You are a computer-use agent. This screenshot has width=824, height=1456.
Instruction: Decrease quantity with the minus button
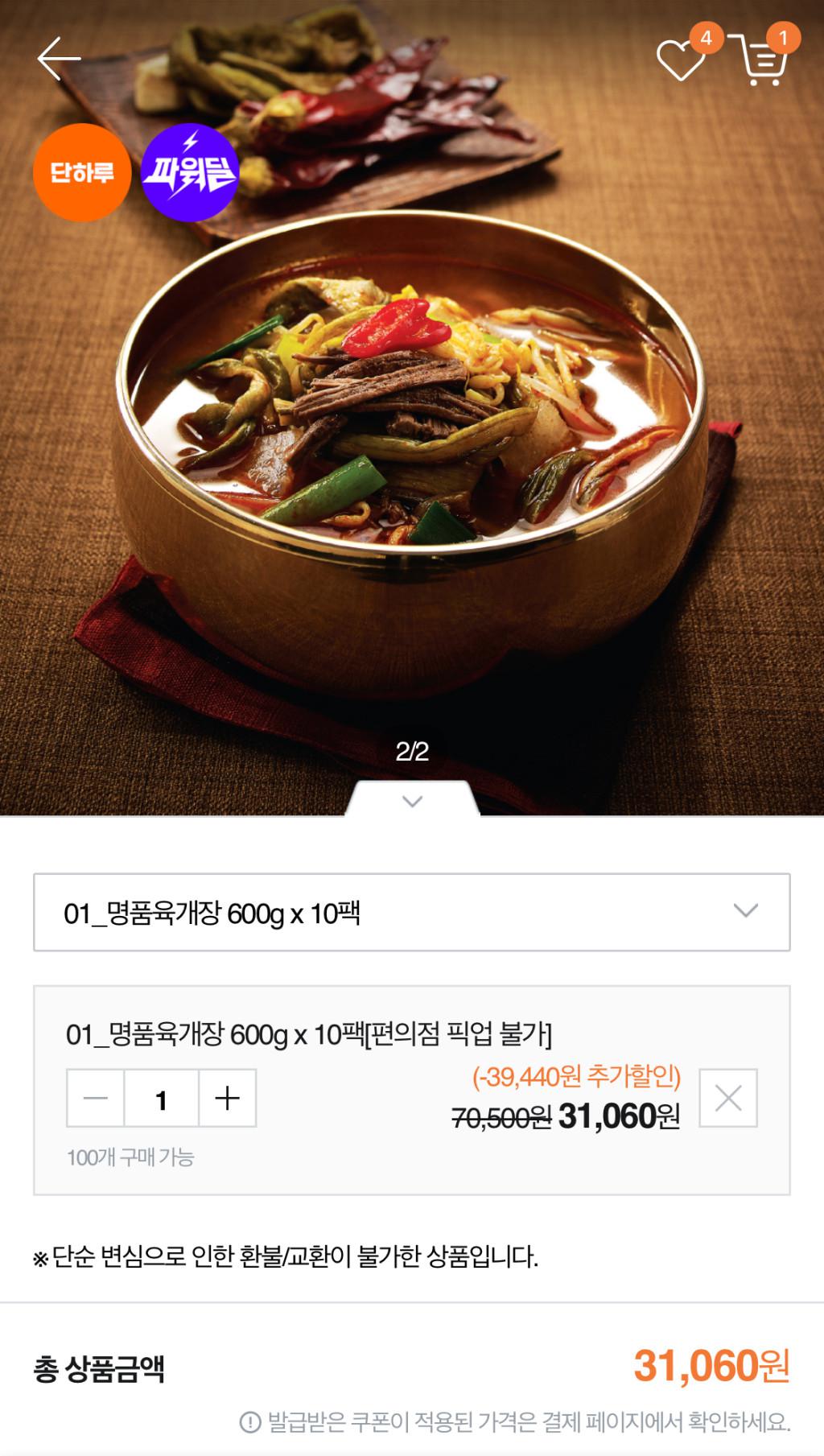pos(96,1099)
